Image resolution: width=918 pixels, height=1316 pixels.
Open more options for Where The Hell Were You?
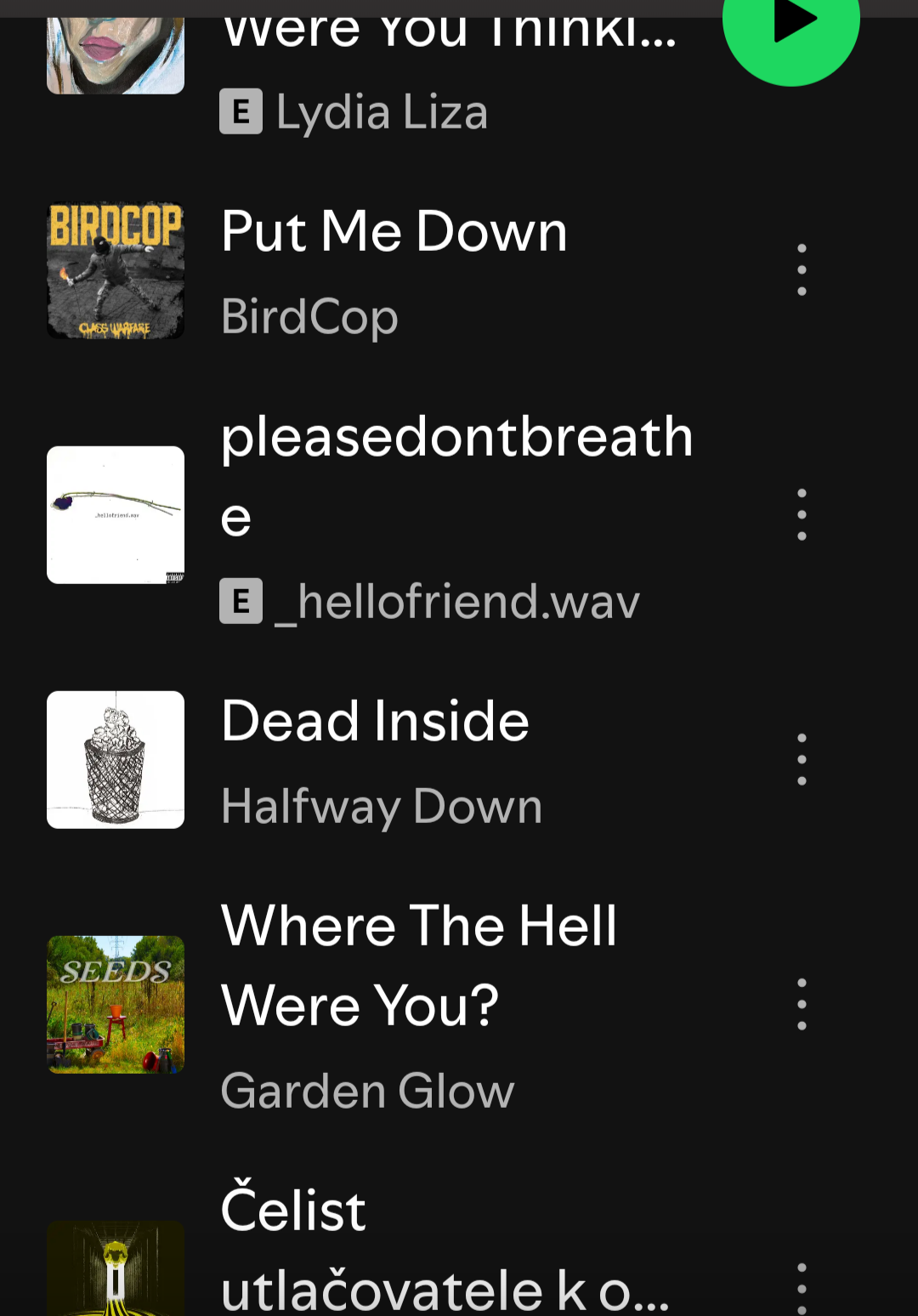[802, 1005]
